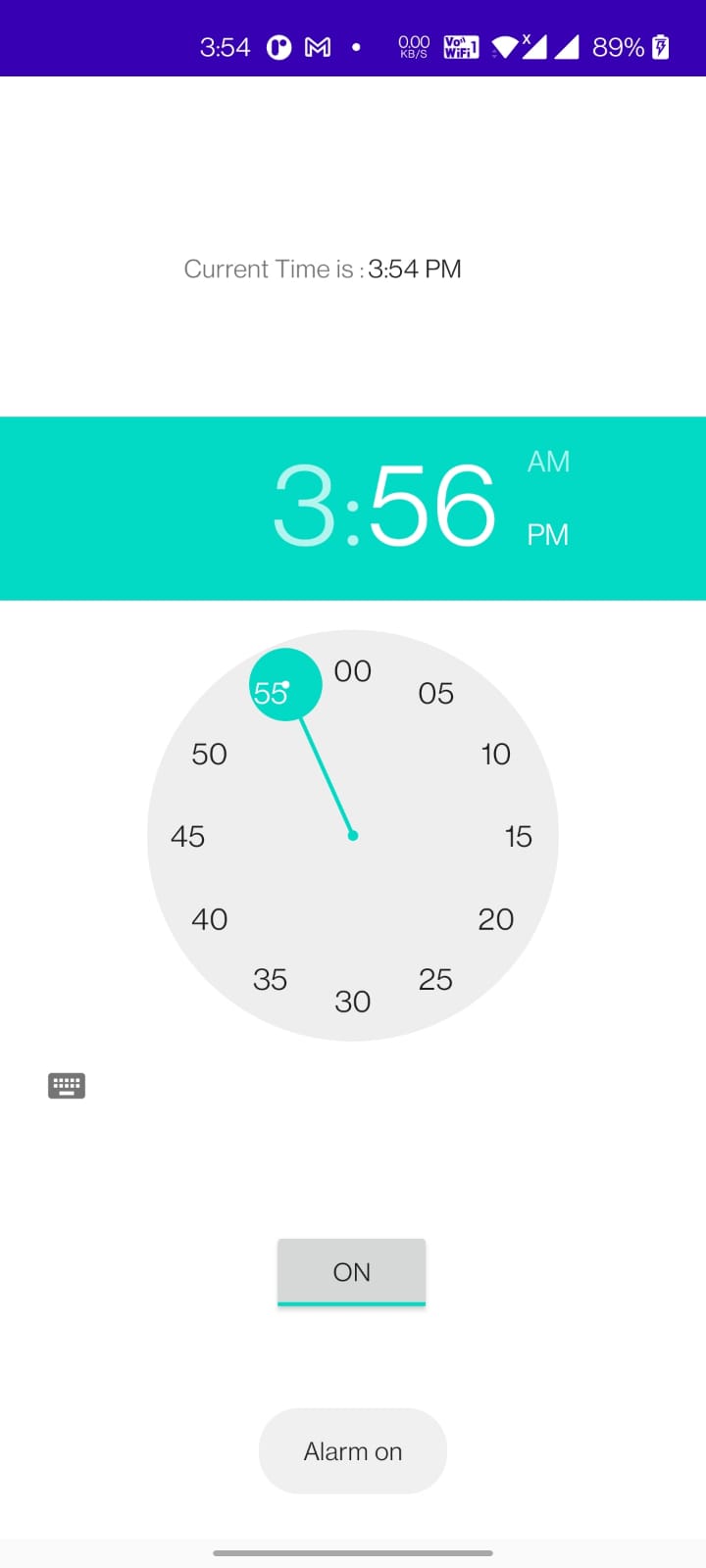Tap the hour value 3 in header
This screenshot has width=706, height=1568.
pyautogui.click(x=304, y=507)
